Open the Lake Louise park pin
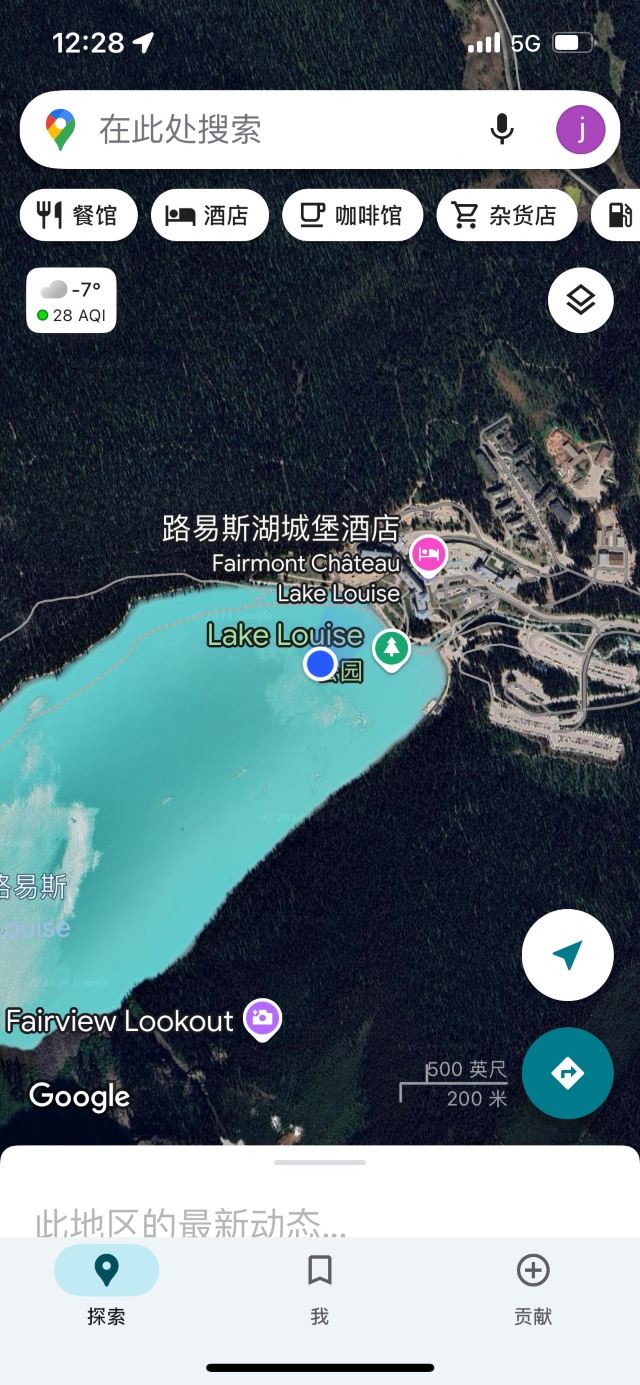The height and width of the screenshot is (1385, 640). [x=391, y=648]
